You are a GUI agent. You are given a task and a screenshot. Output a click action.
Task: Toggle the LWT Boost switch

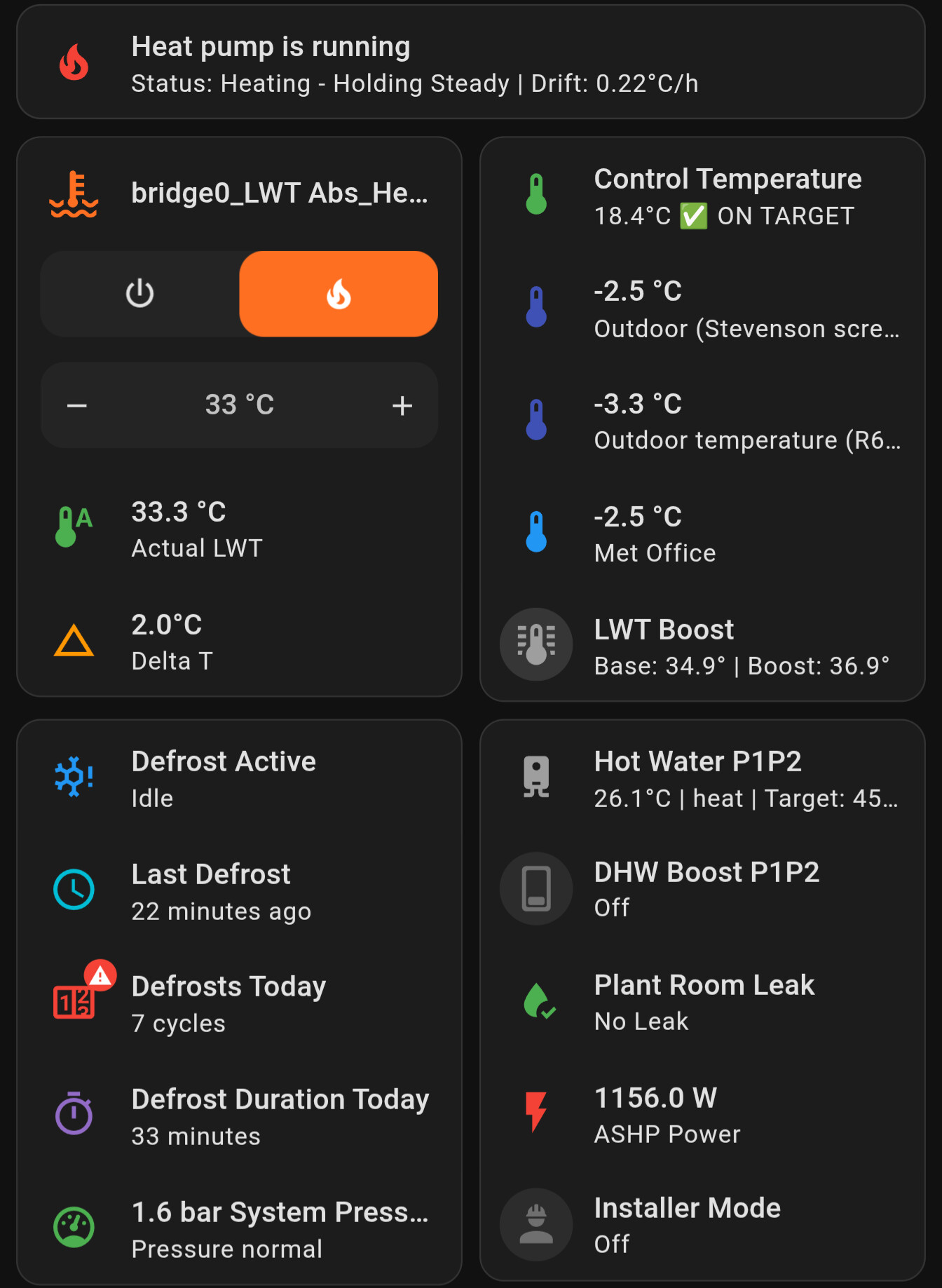[x=536, y=644]
